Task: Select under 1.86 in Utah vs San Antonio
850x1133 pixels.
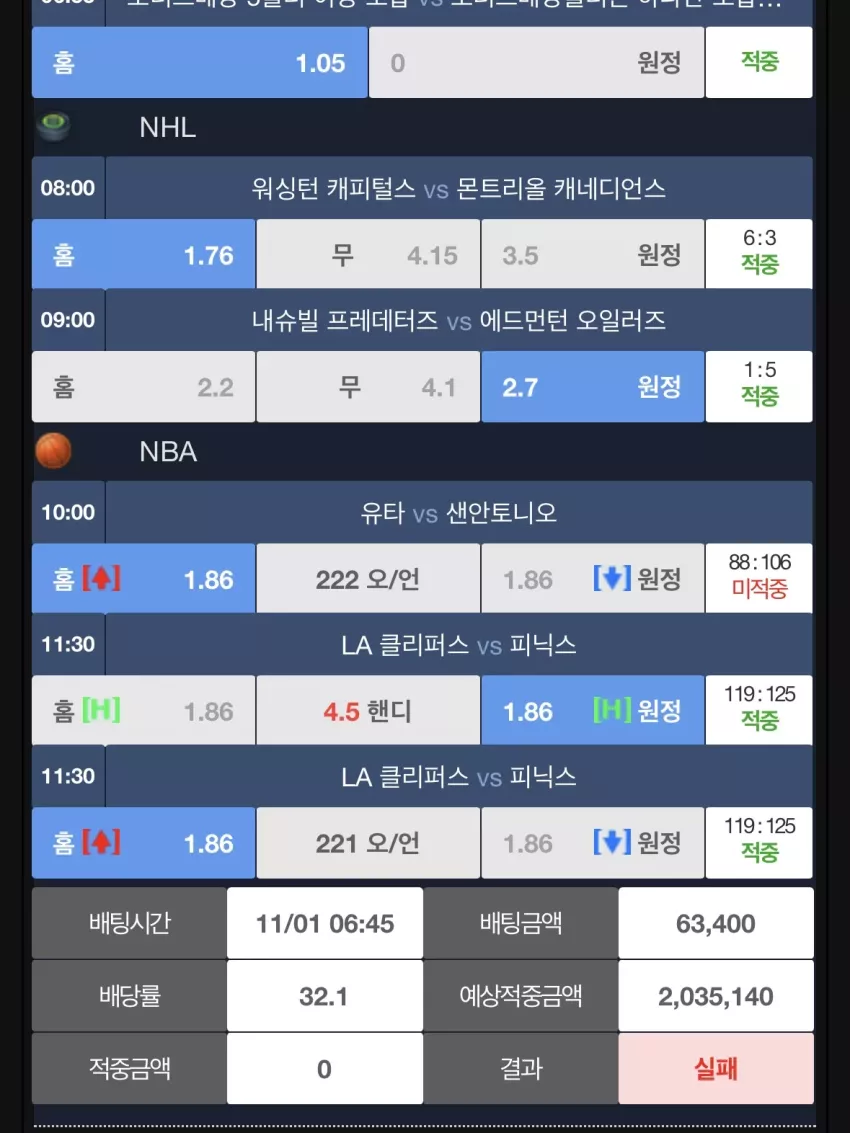Action: 593,579
